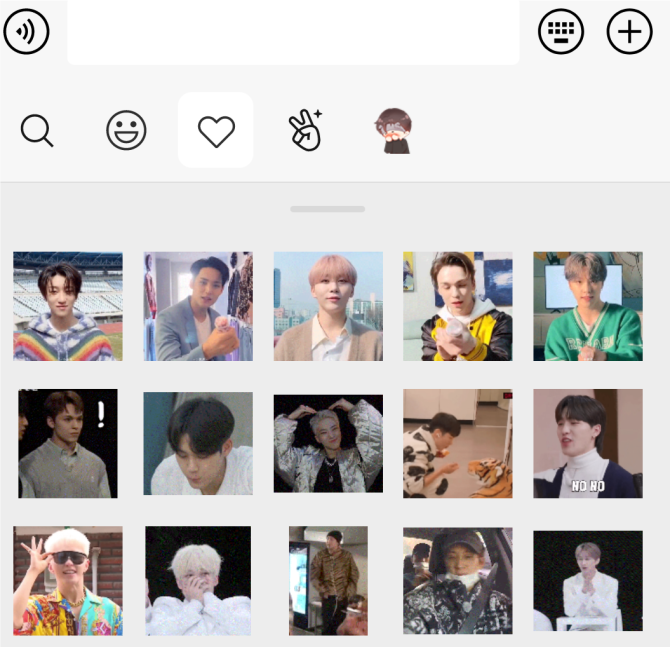The width and height of the screenshot is (670, 647).
Task: Focus the message text field
Action: tap(293, 32)
